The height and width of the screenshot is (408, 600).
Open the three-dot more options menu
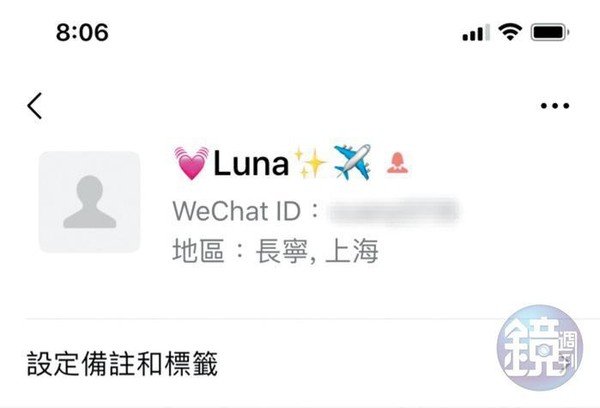(553, 106)
